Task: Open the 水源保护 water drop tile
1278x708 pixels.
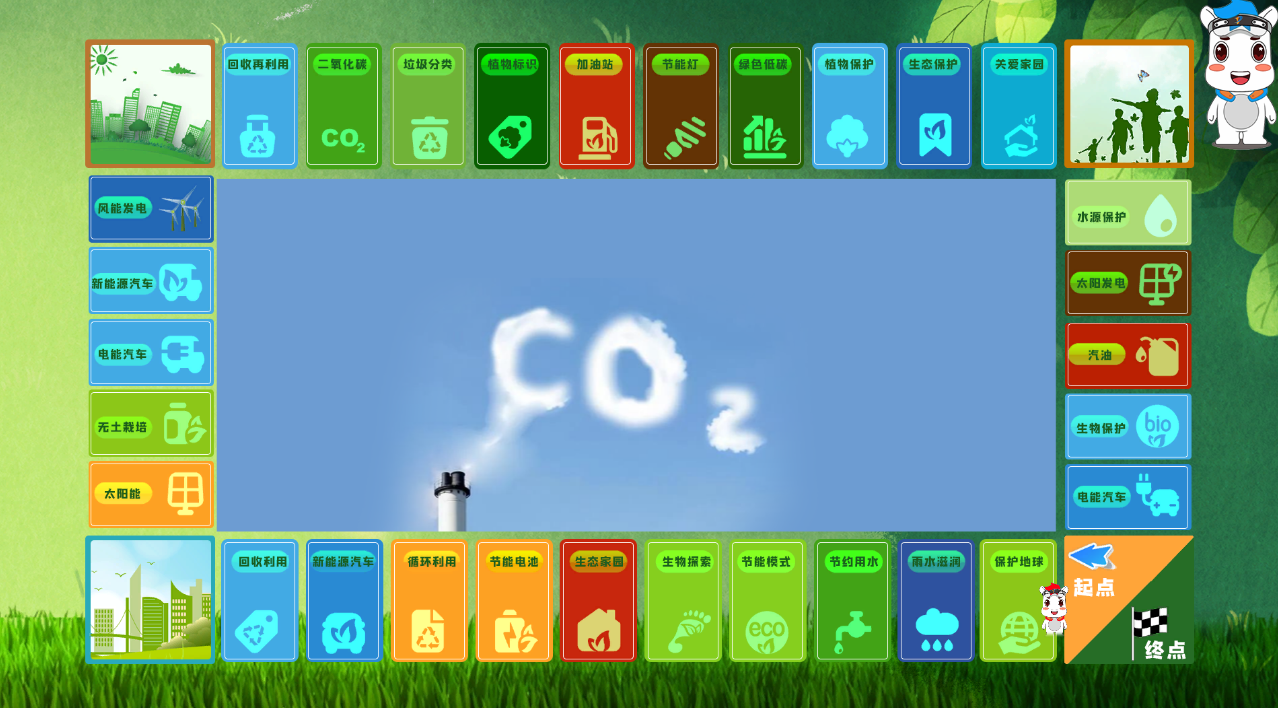Action: 1128,213
